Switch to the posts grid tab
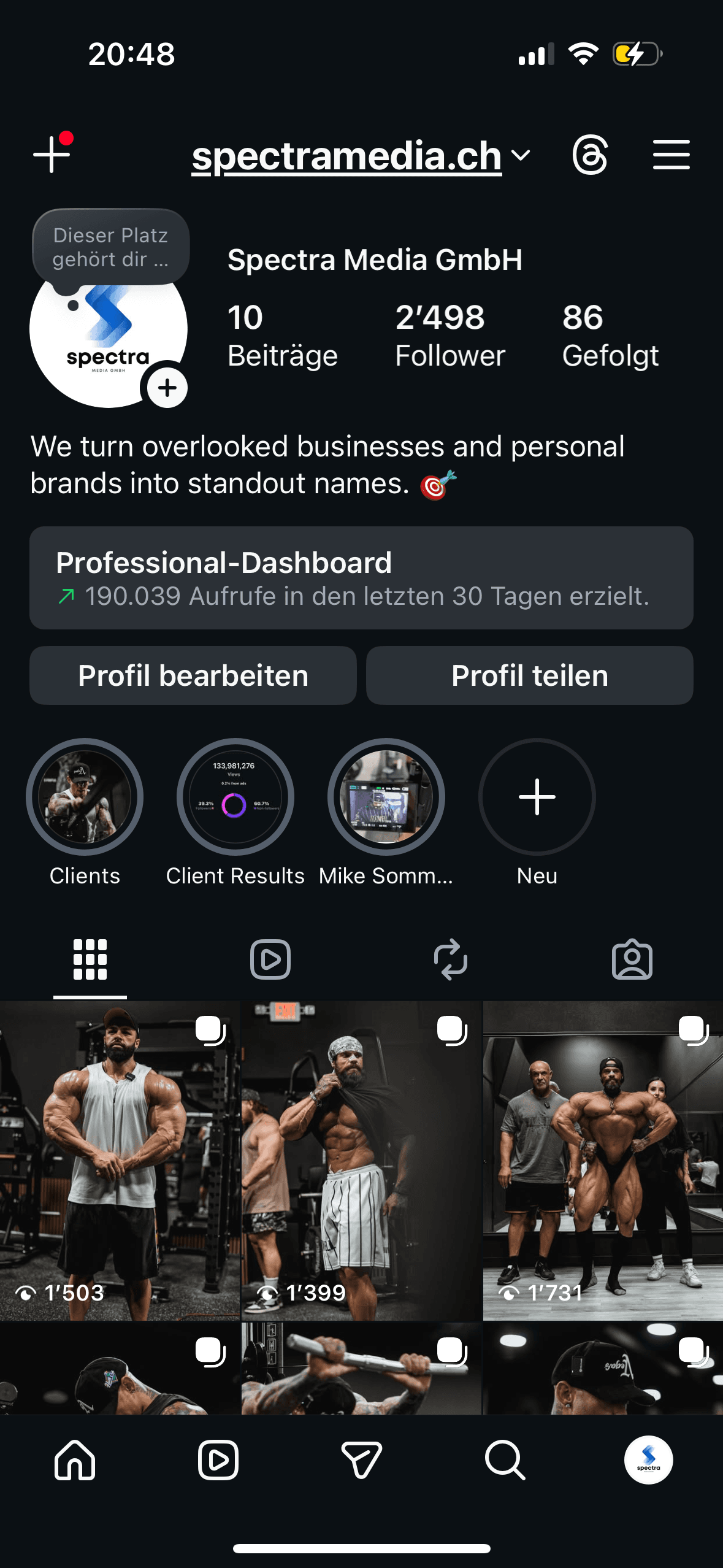Viewport: 723px width, 1568px height. [x=90, y=961]
